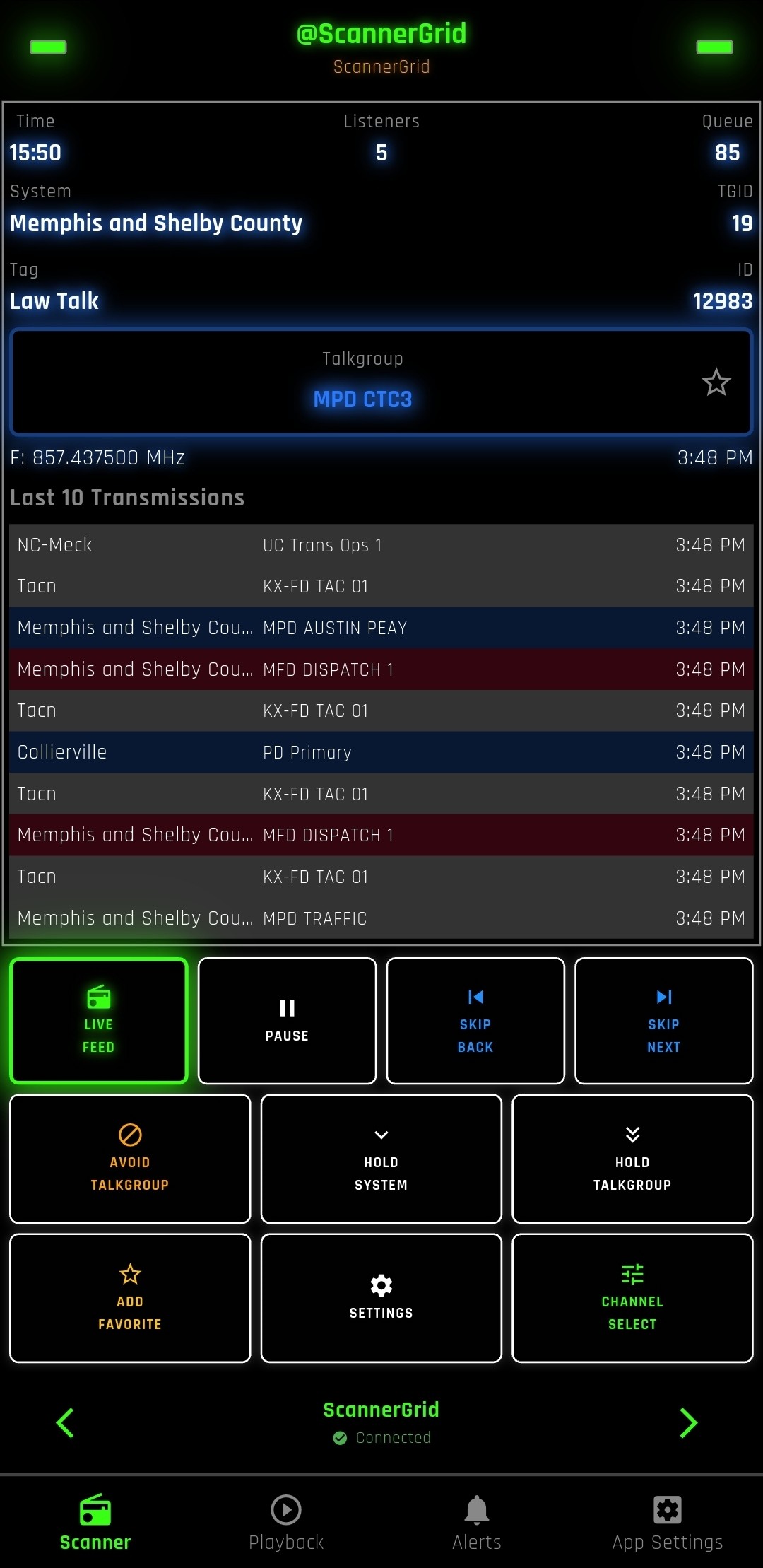The width and height of the screenshot is (763, 1568).
Task: Select the Scanner tab
Action: pos(95,1522)
